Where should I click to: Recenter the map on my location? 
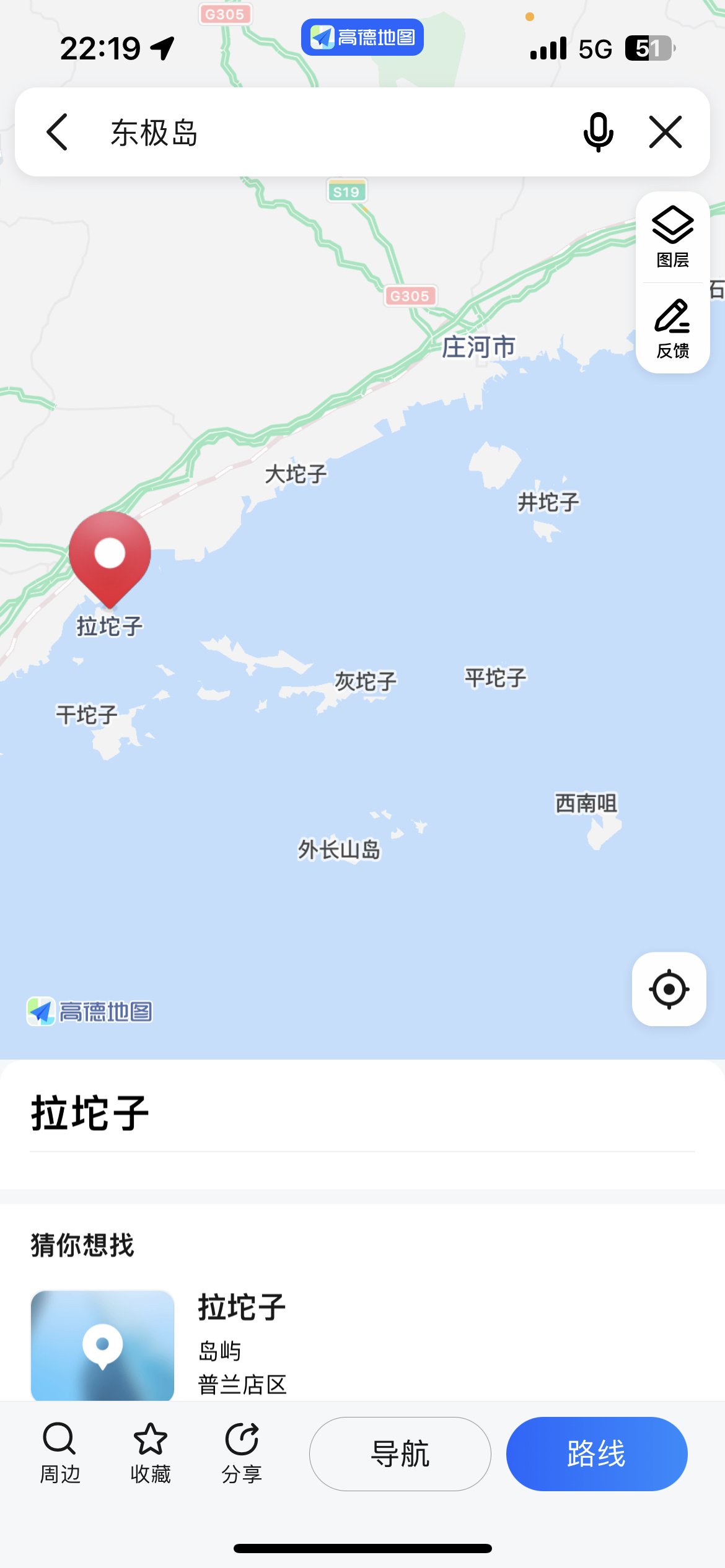coord(669,989)
